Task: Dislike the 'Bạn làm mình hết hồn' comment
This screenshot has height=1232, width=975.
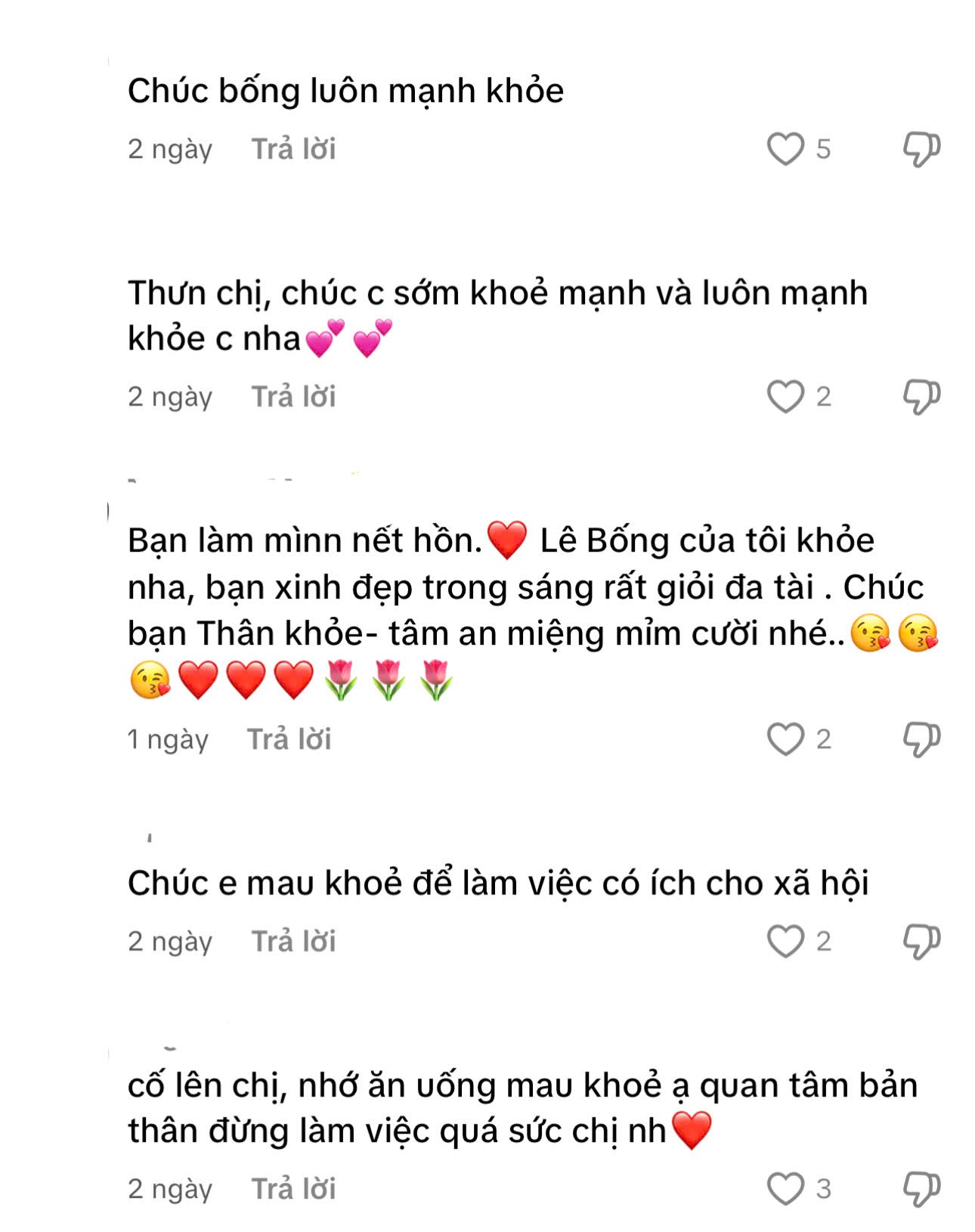Action: coord(921,738)
